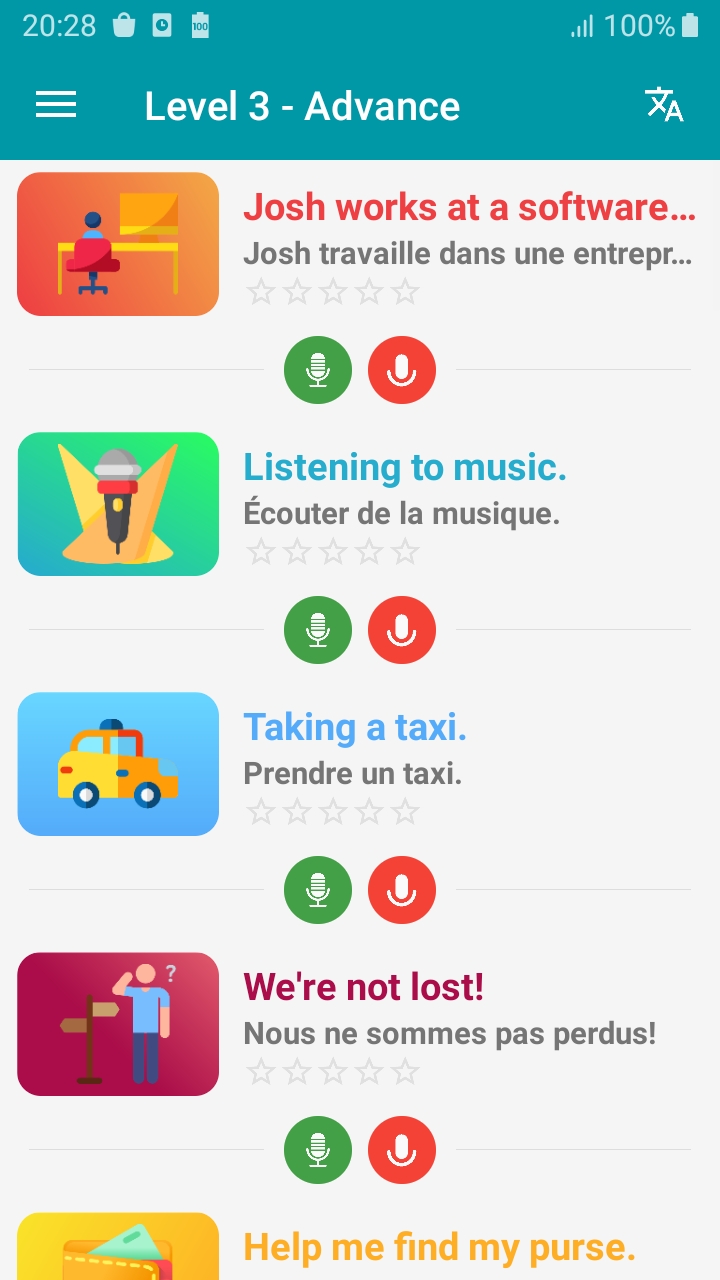Tap red microphone under We're not lost
Screen dimensions: 720x1280
402,1150
